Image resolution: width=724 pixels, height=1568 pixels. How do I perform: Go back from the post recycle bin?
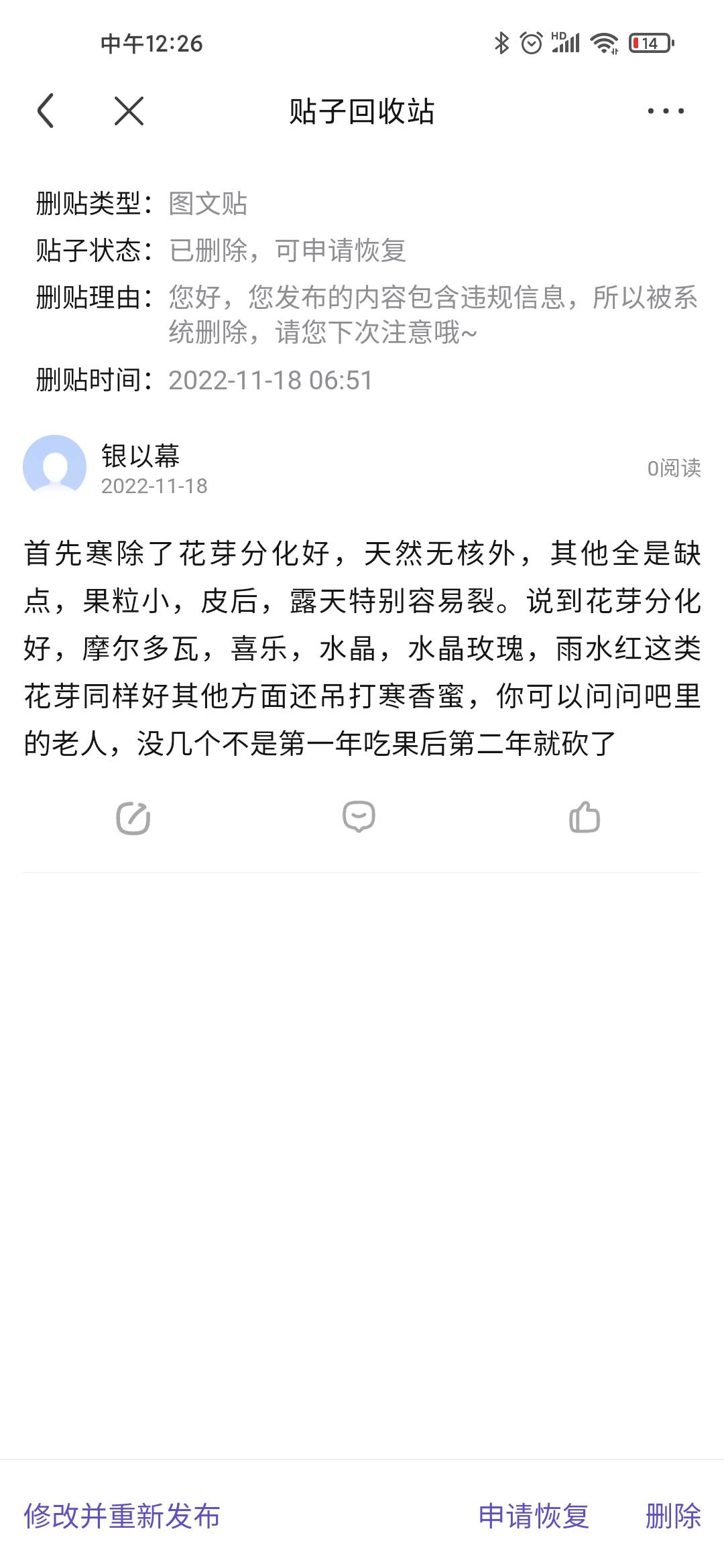coord(46,111)
